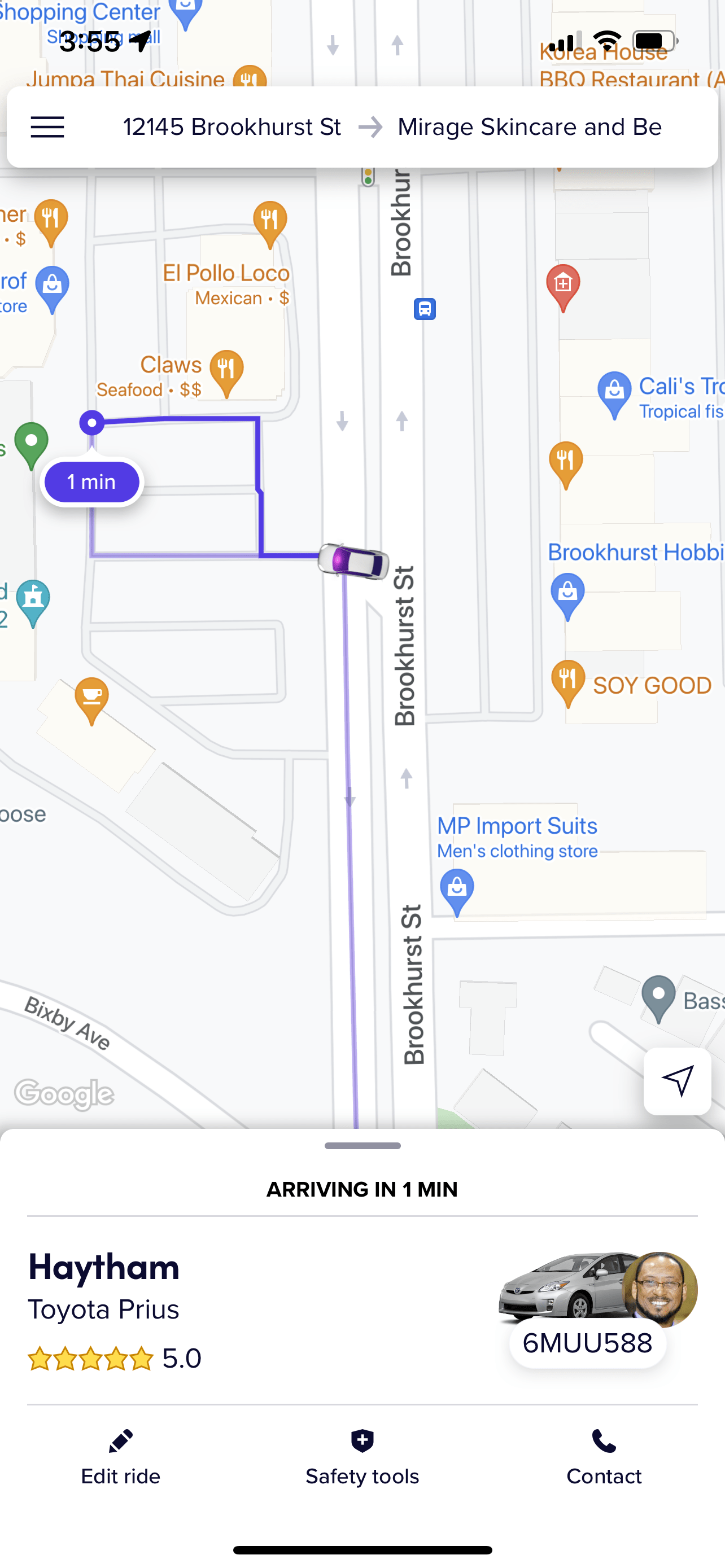View the driver's profile photo

point(660,1289)
